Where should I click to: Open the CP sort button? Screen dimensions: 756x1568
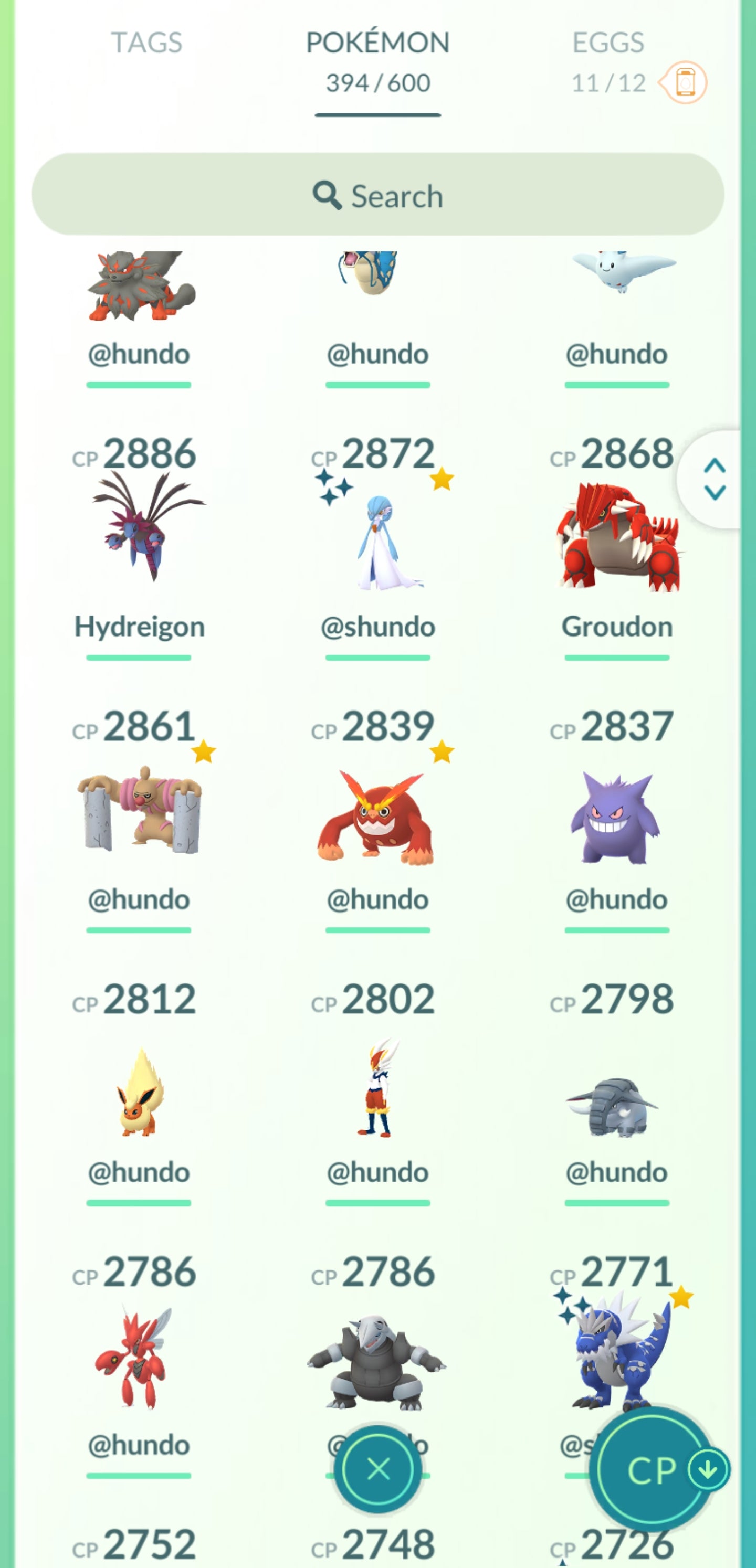(x=653, y=1469)
